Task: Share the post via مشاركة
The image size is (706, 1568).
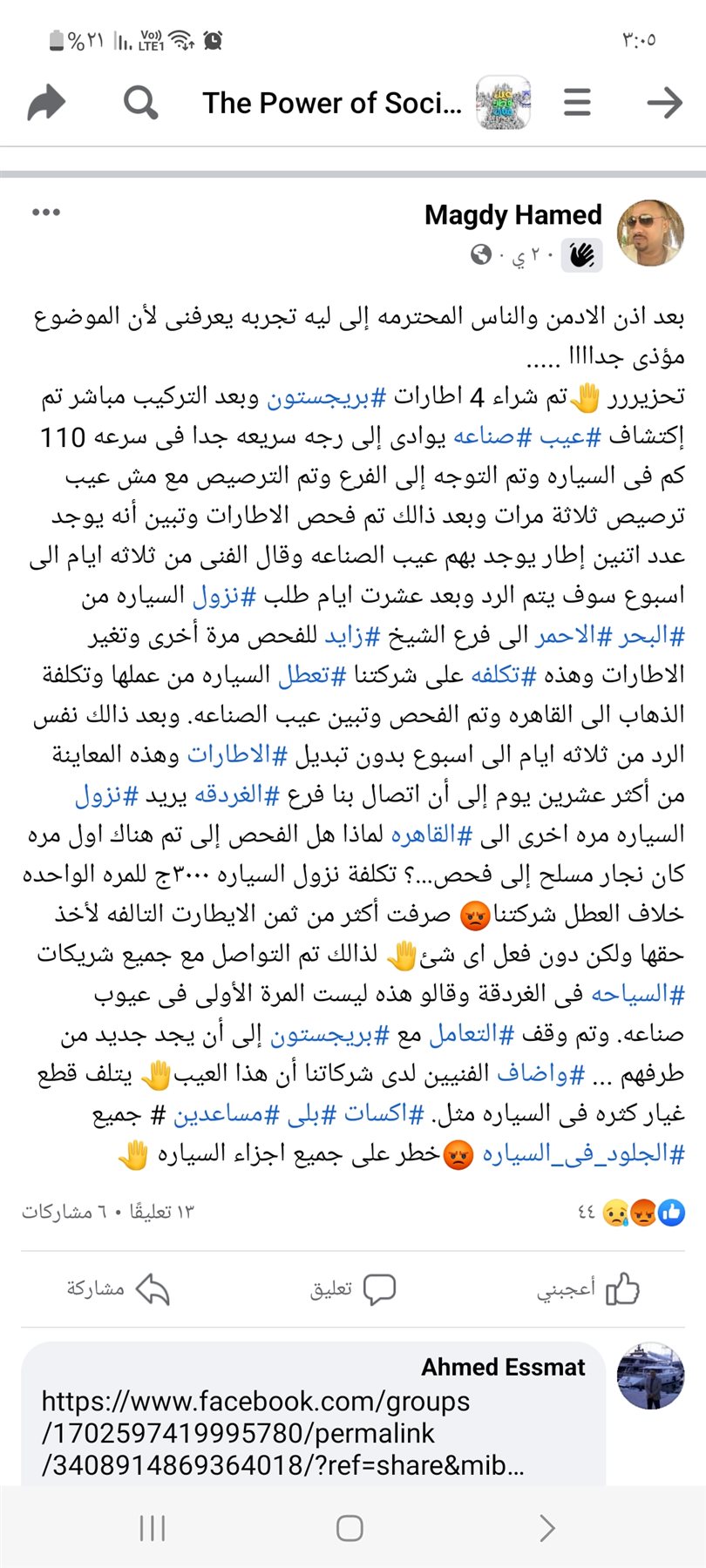Action: (118, 1288)
